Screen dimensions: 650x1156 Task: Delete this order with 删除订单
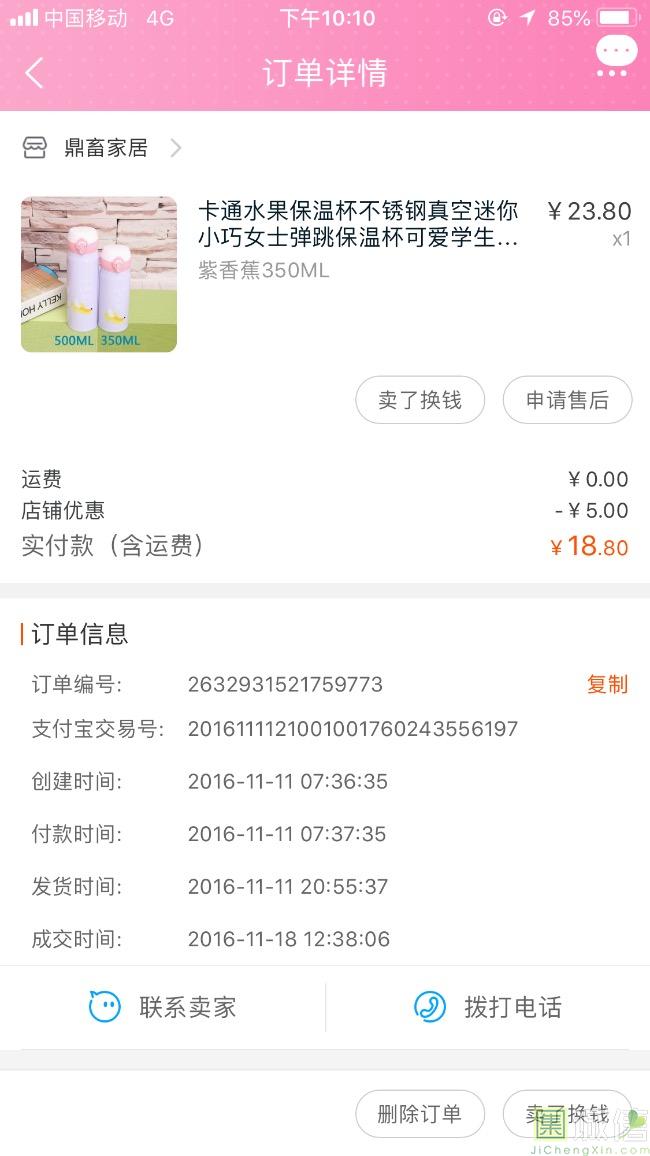click(420, 1114)
